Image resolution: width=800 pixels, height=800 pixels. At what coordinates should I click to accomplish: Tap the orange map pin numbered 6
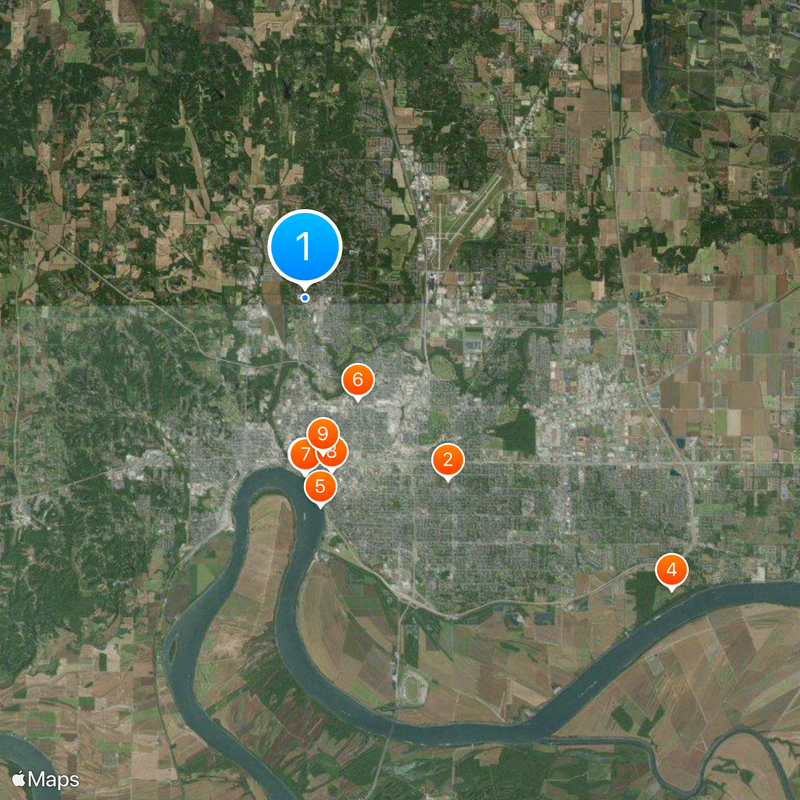click(x=357, y=380)
